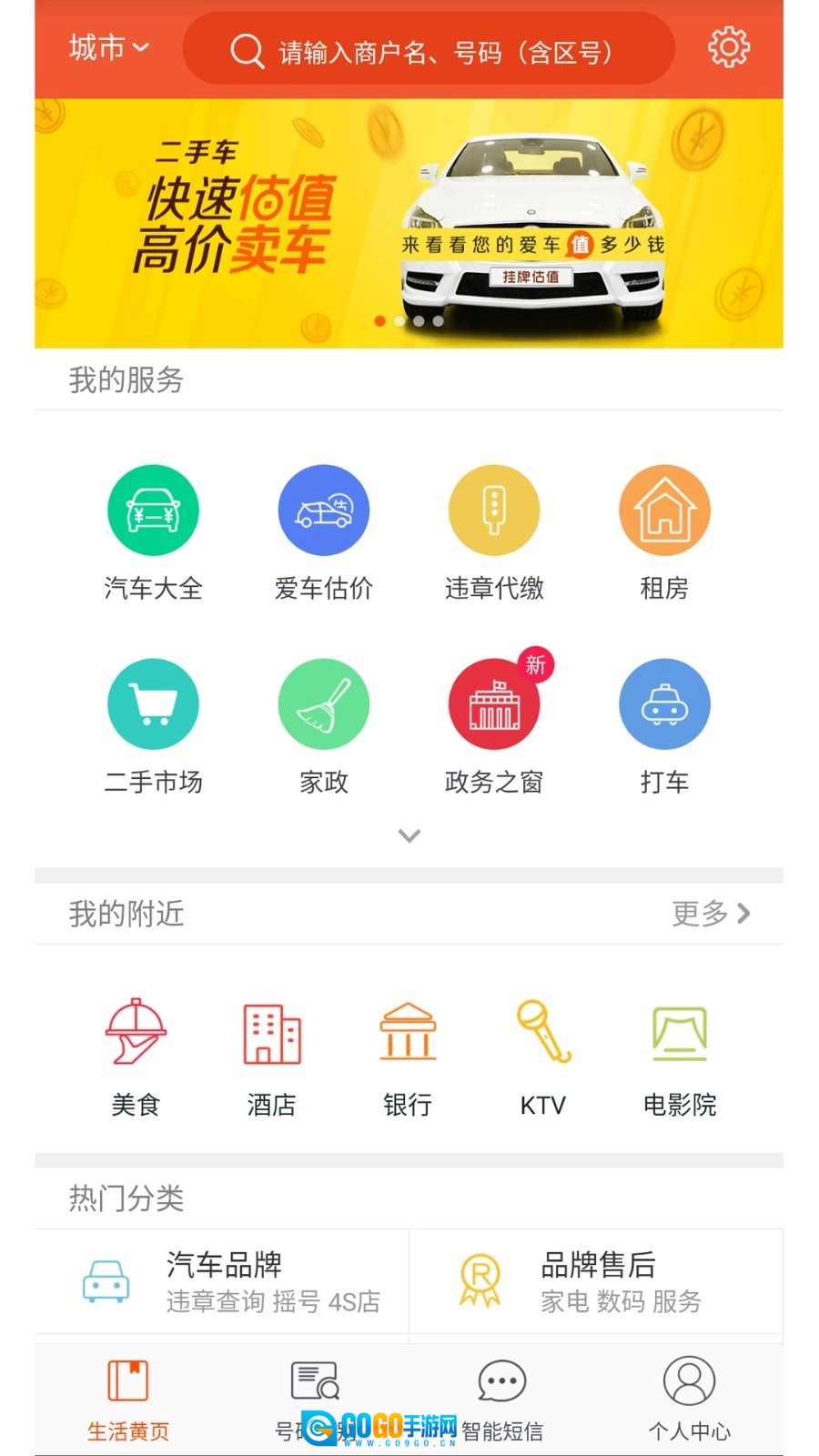Image resolution: width=819 pixels, height=1456 pixels.
Task: Open the 城市 city dropdown
Action: click(x=107, y=47)
